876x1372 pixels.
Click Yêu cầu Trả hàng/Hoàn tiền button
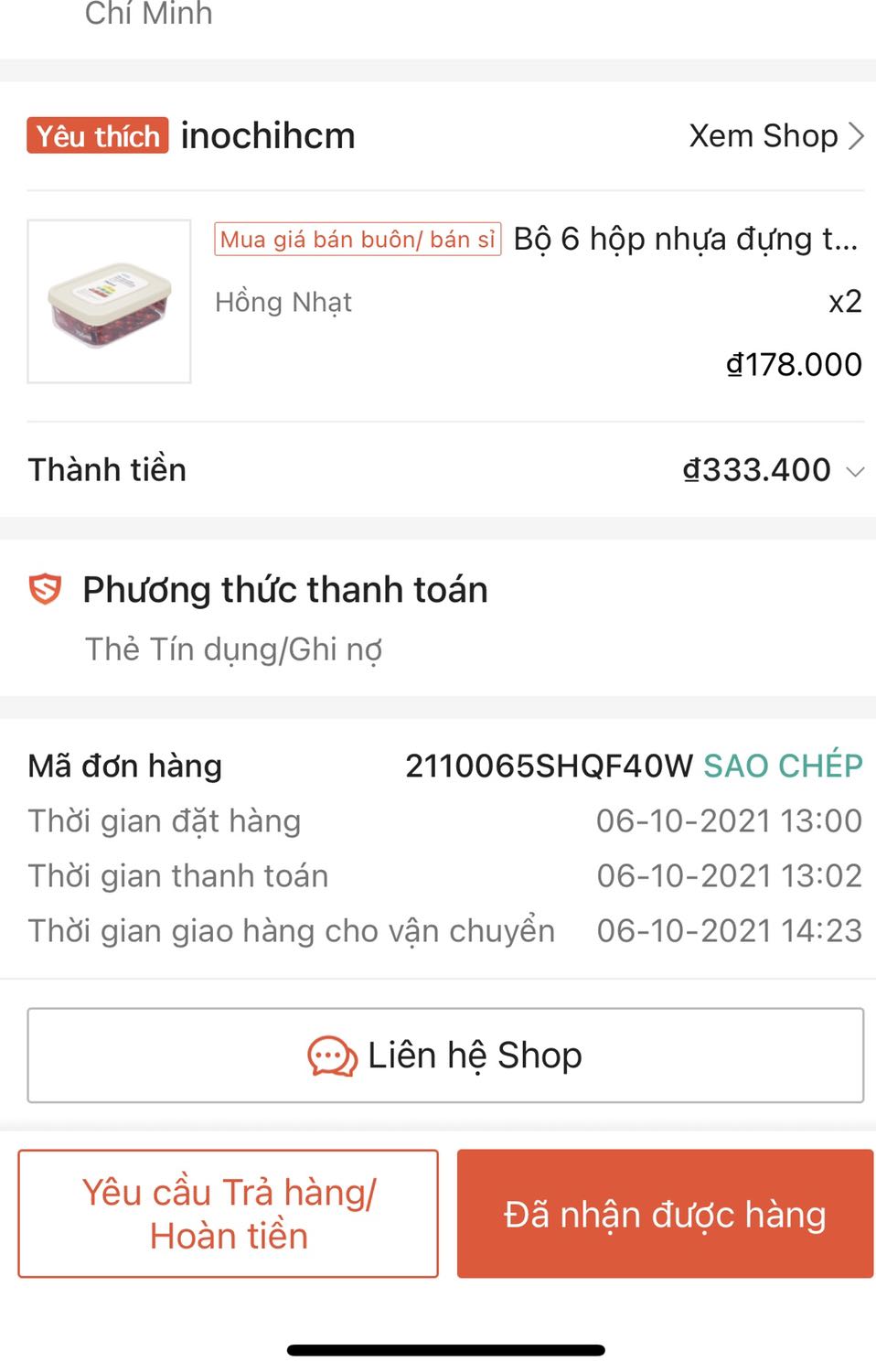[x=227, y=1213]
